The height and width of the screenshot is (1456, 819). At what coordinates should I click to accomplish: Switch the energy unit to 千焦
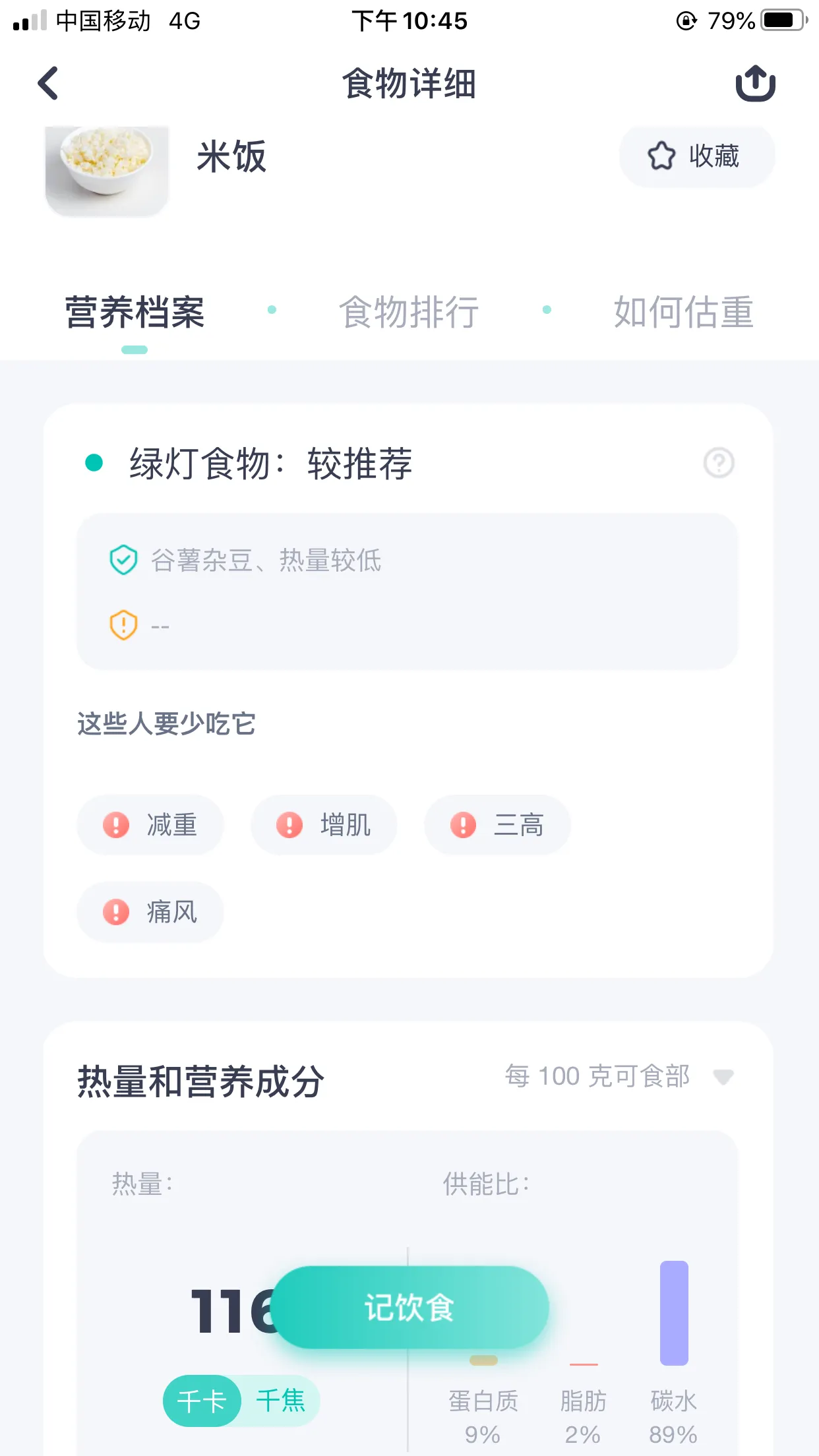[281, 1401]
